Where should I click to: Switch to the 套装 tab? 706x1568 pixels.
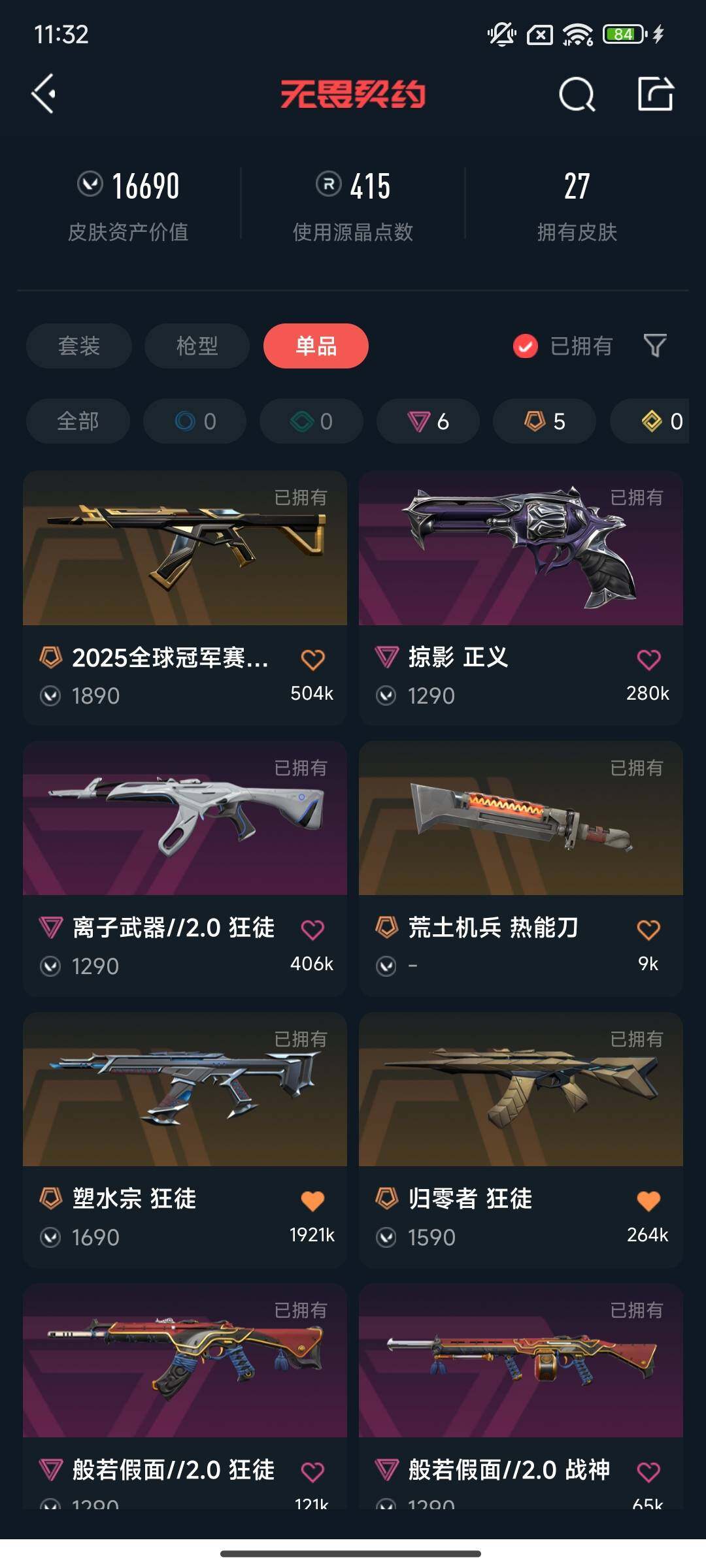point(79,346)
